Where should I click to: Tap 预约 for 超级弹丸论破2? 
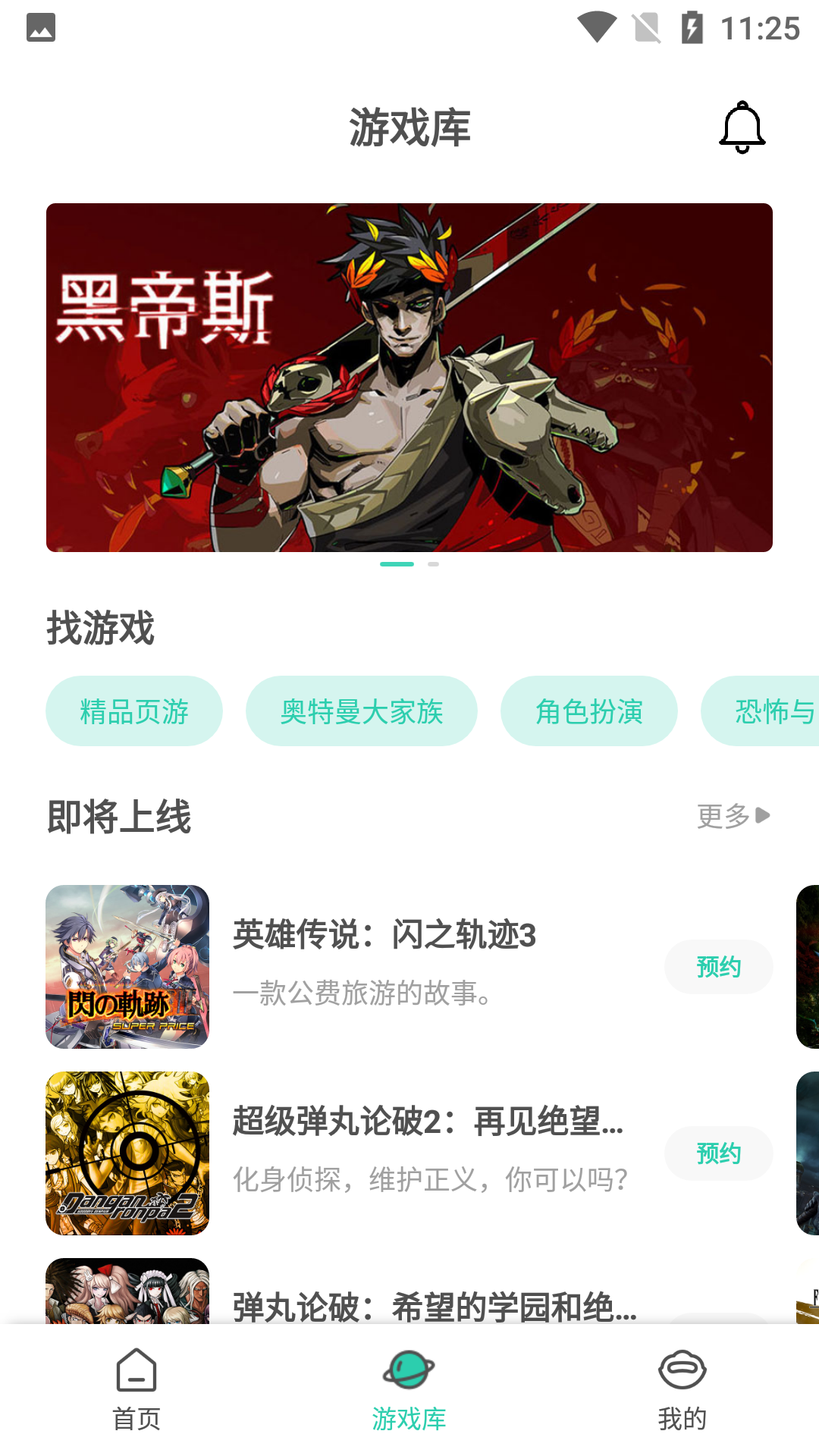(x=718, y=1153)
